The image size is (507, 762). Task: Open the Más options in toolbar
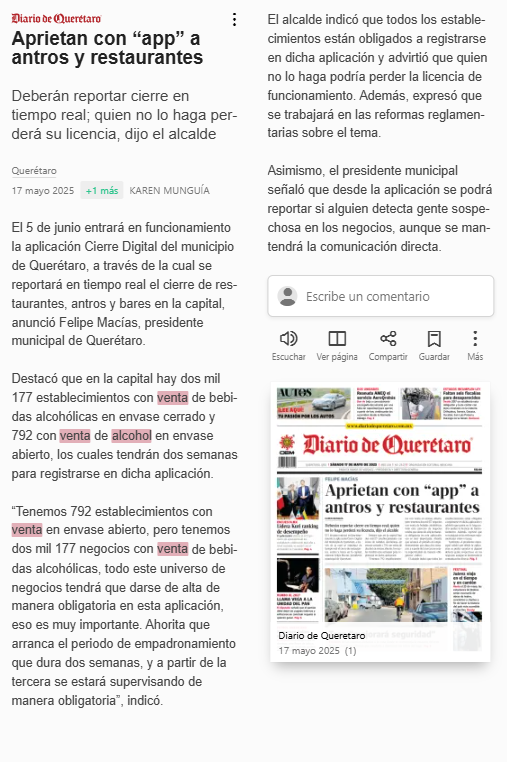[475, 346]
